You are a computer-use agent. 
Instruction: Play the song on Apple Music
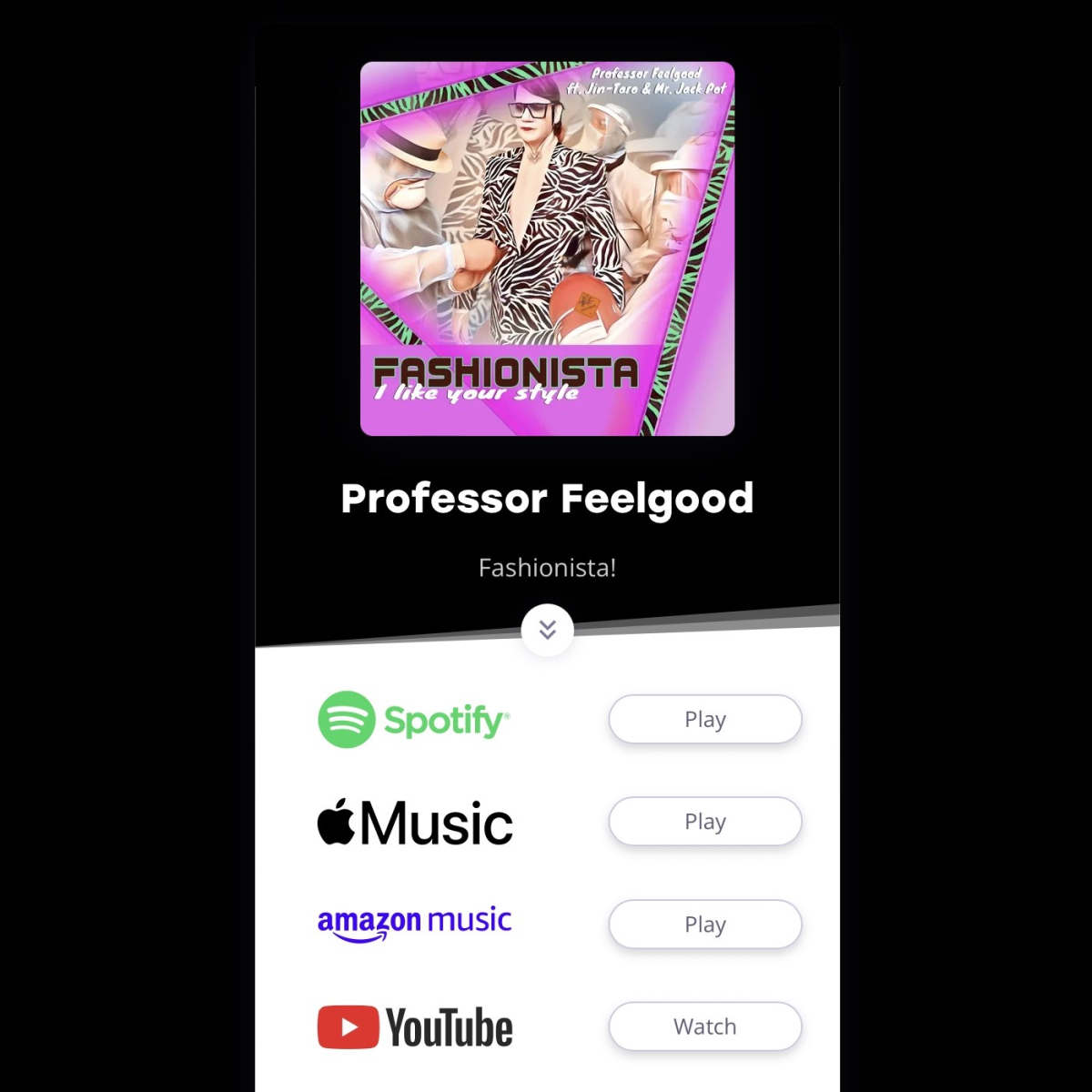coord(704,822)
